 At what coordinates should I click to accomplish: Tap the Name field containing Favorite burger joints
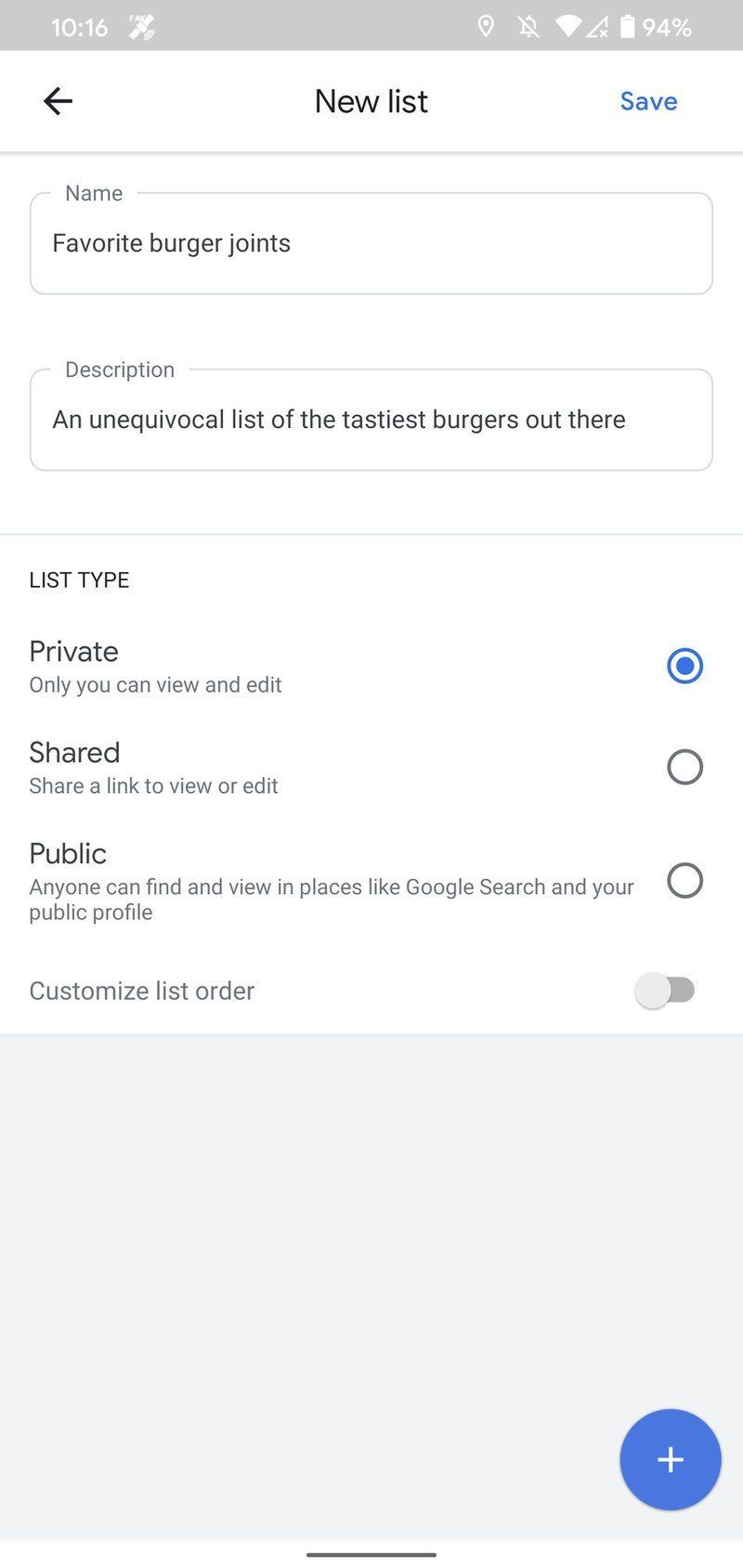coord(371,243)
